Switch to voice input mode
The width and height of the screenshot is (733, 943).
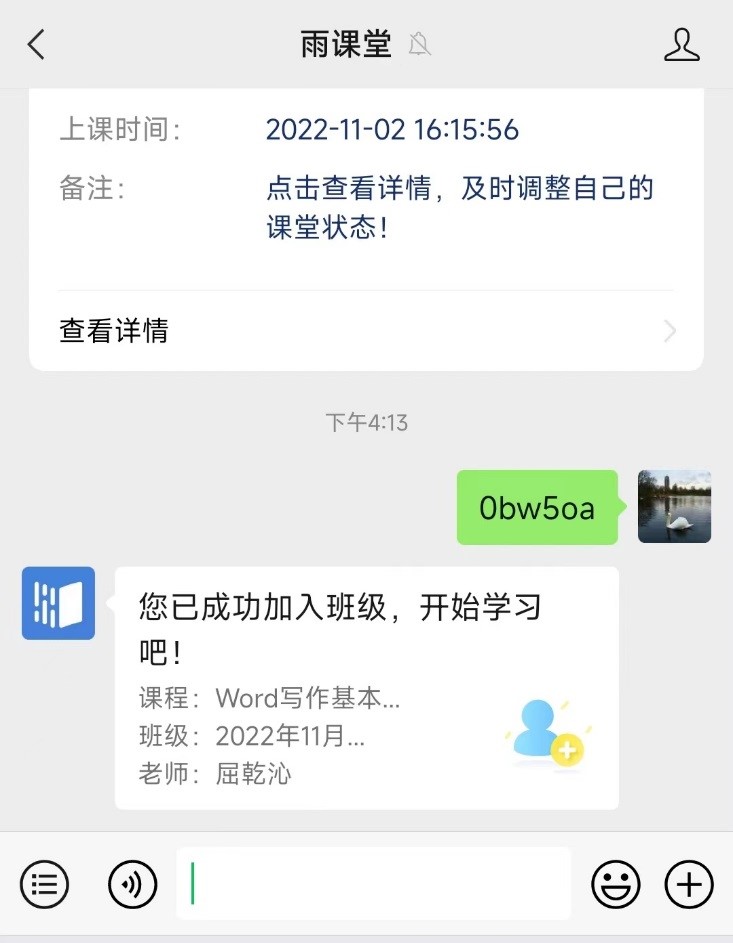click(132, 884)
